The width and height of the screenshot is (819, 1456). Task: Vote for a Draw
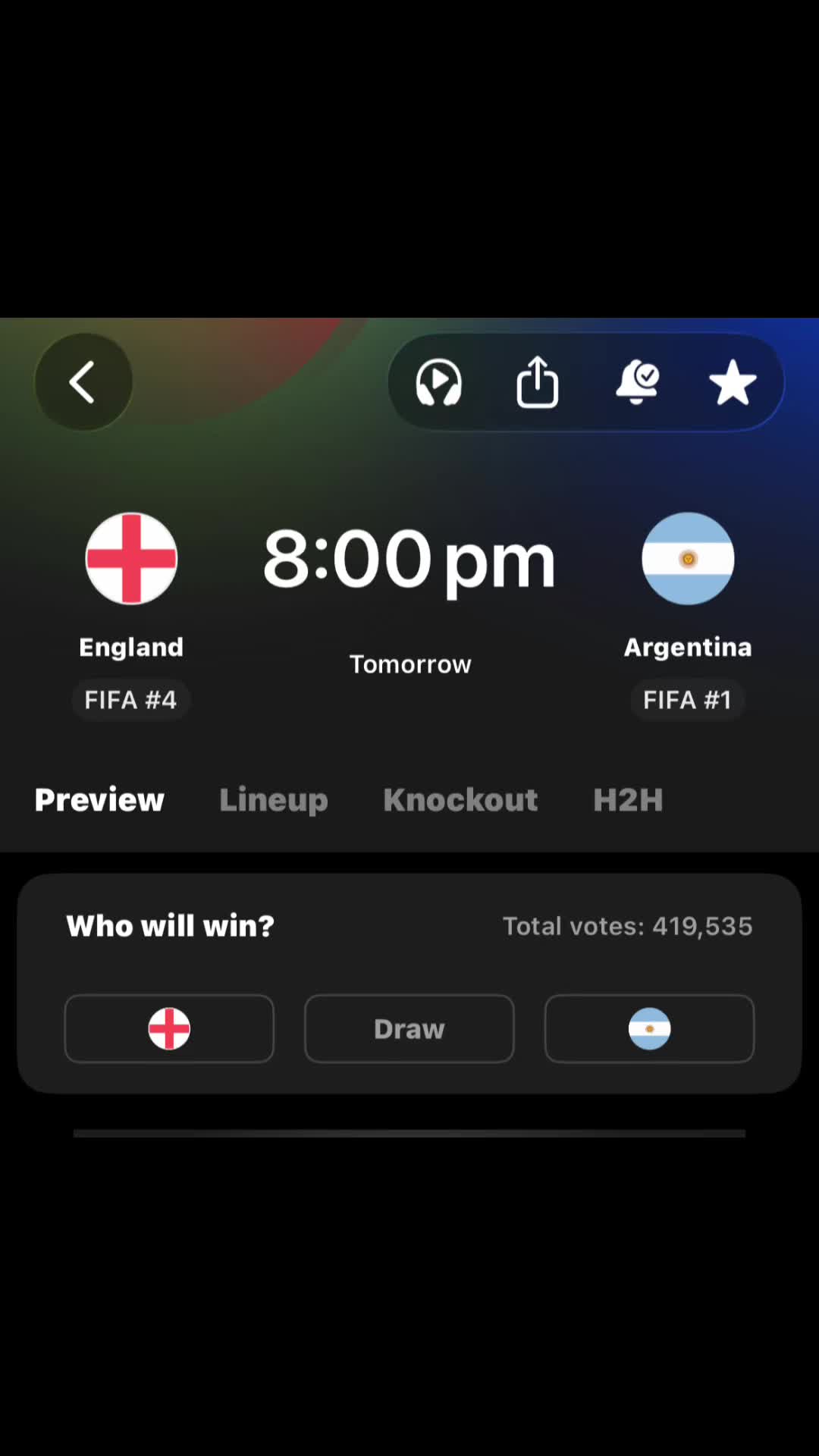coord(409,1028)
